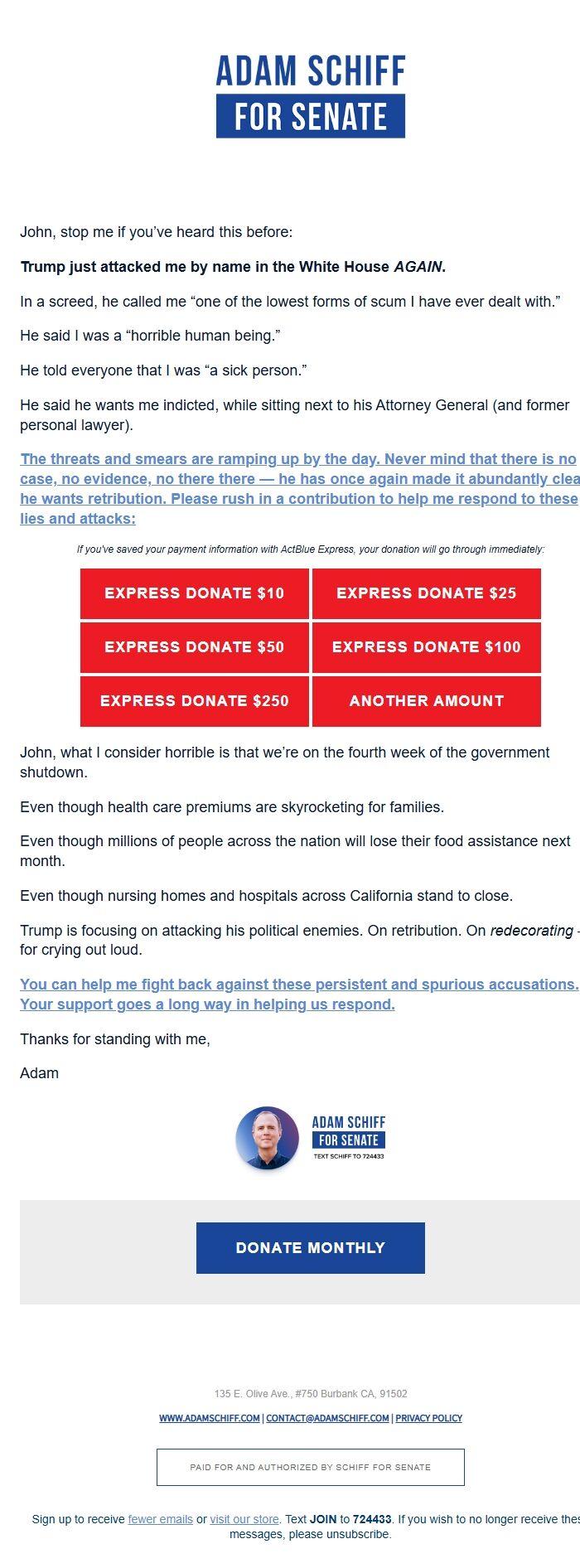
Task: Donate $100 via Express Donate
Action: pos(426,647)
